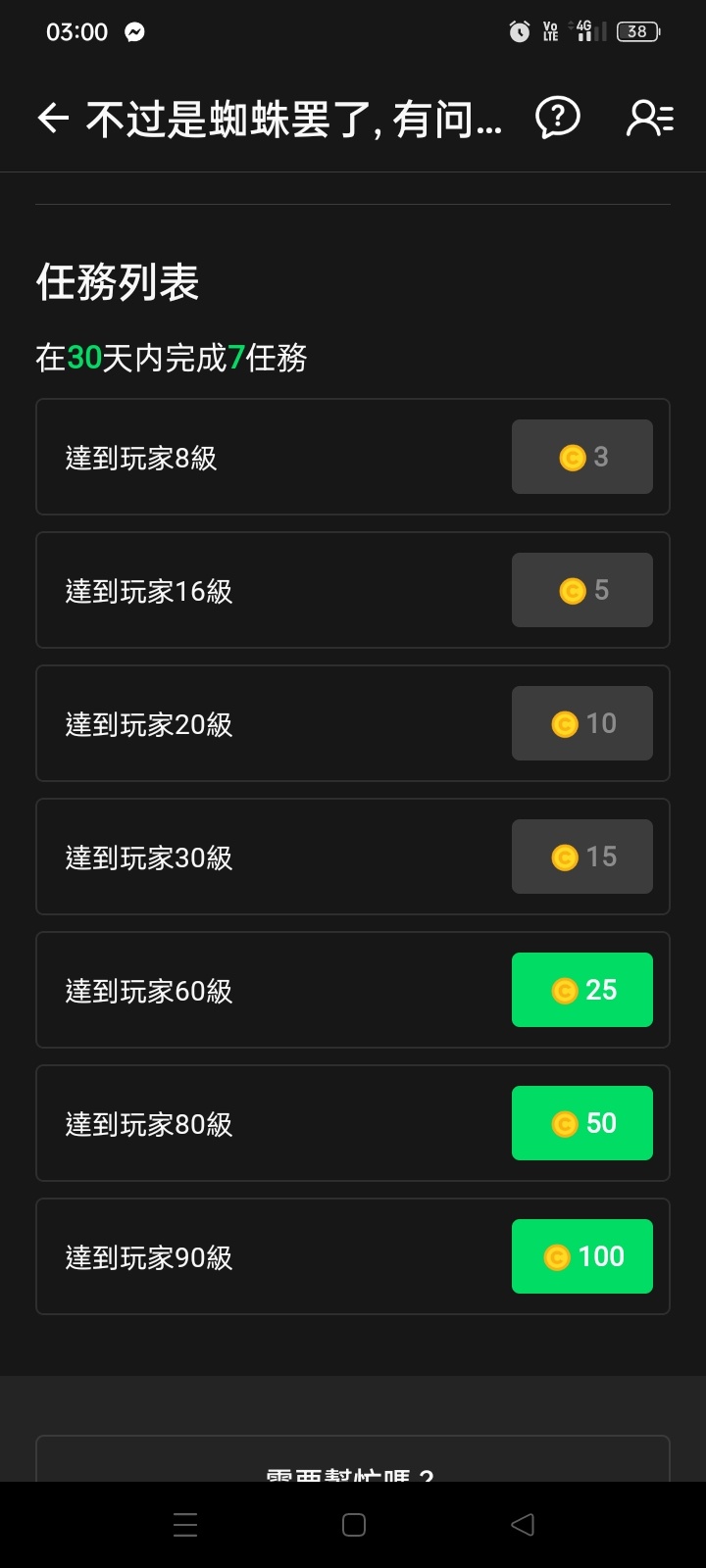Screen dimensions: 706x1568
Task: Claim the 100 coin reward button
Action: point(582,1256)
